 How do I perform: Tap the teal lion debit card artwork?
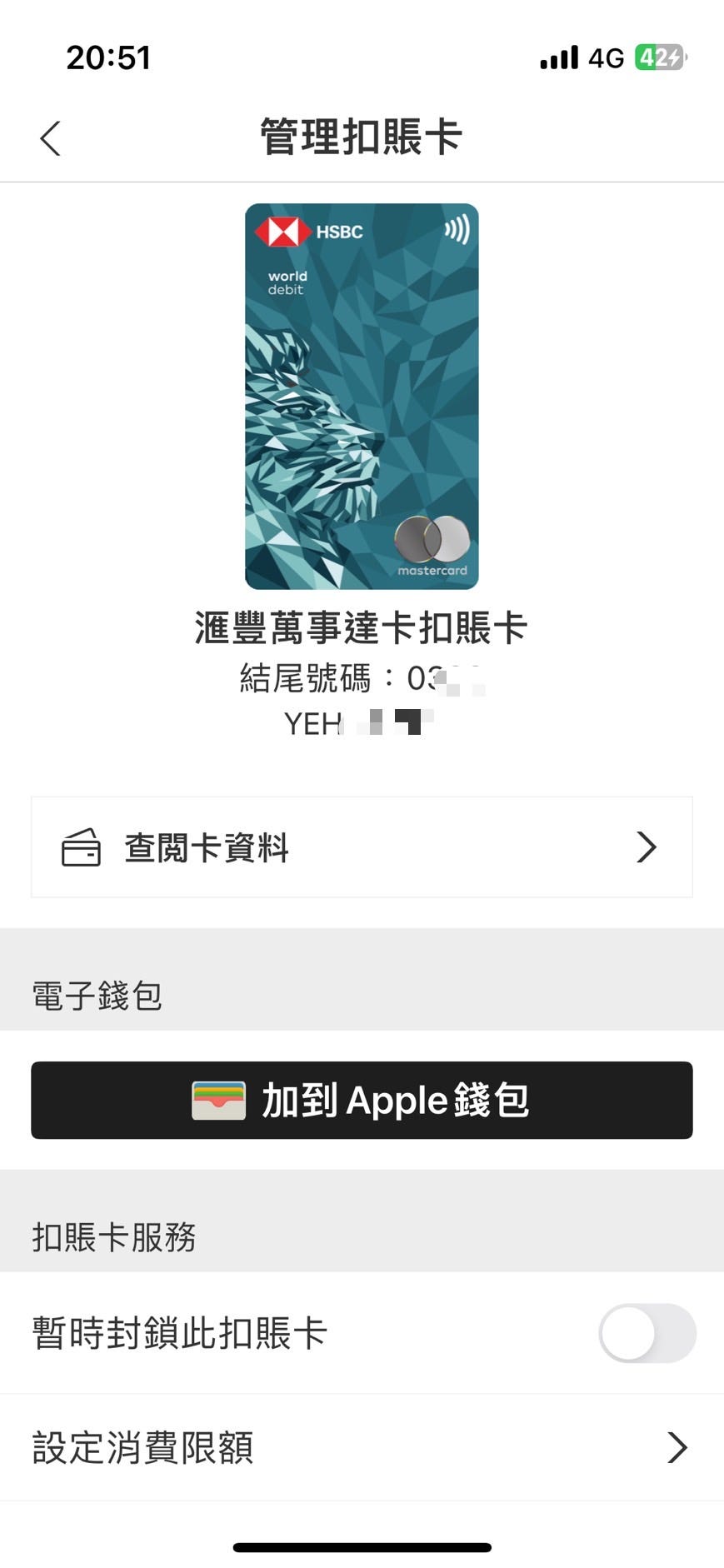362,392
